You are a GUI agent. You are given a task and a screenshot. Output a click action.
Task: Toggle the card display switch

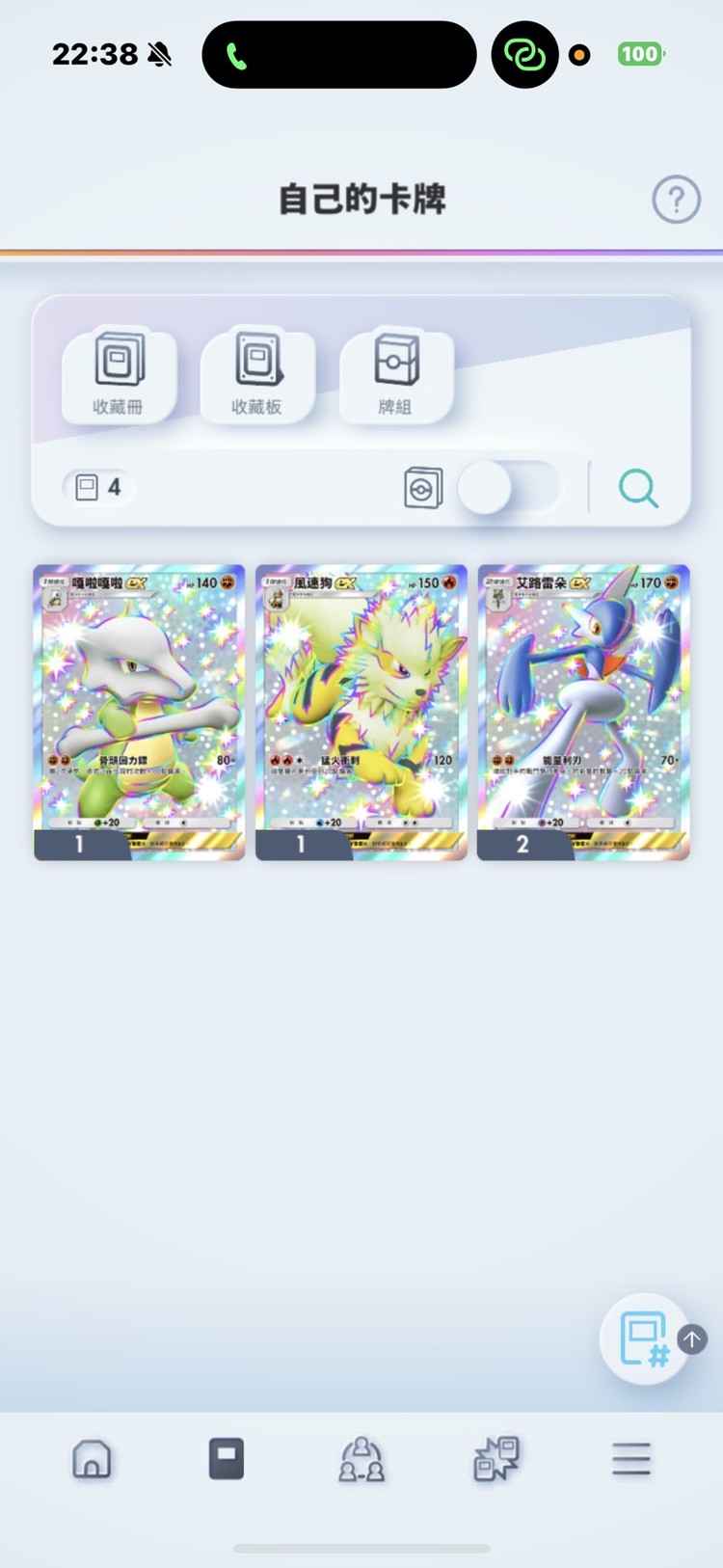[x=508, y=488]
